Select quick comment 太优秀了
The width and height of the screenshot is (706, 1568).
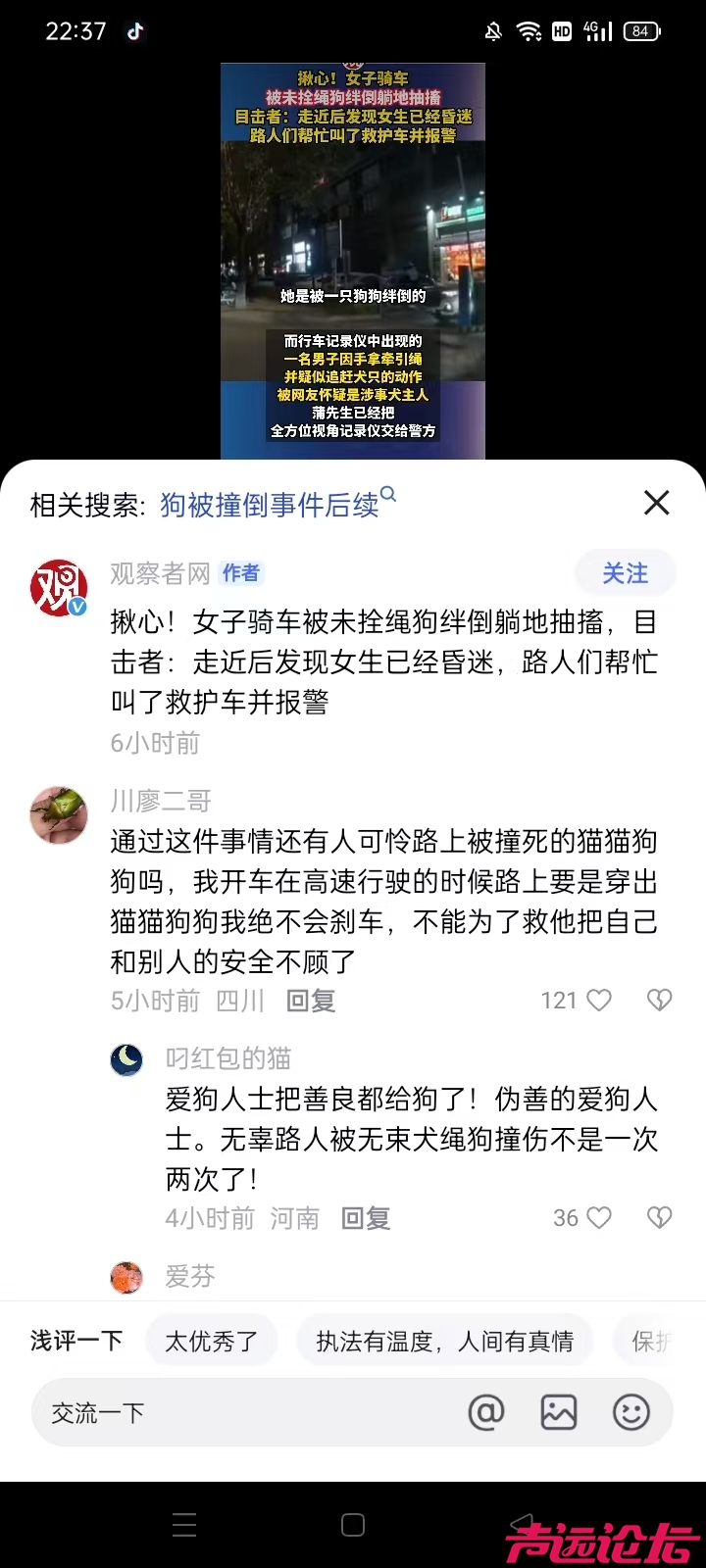(211, 1341)
